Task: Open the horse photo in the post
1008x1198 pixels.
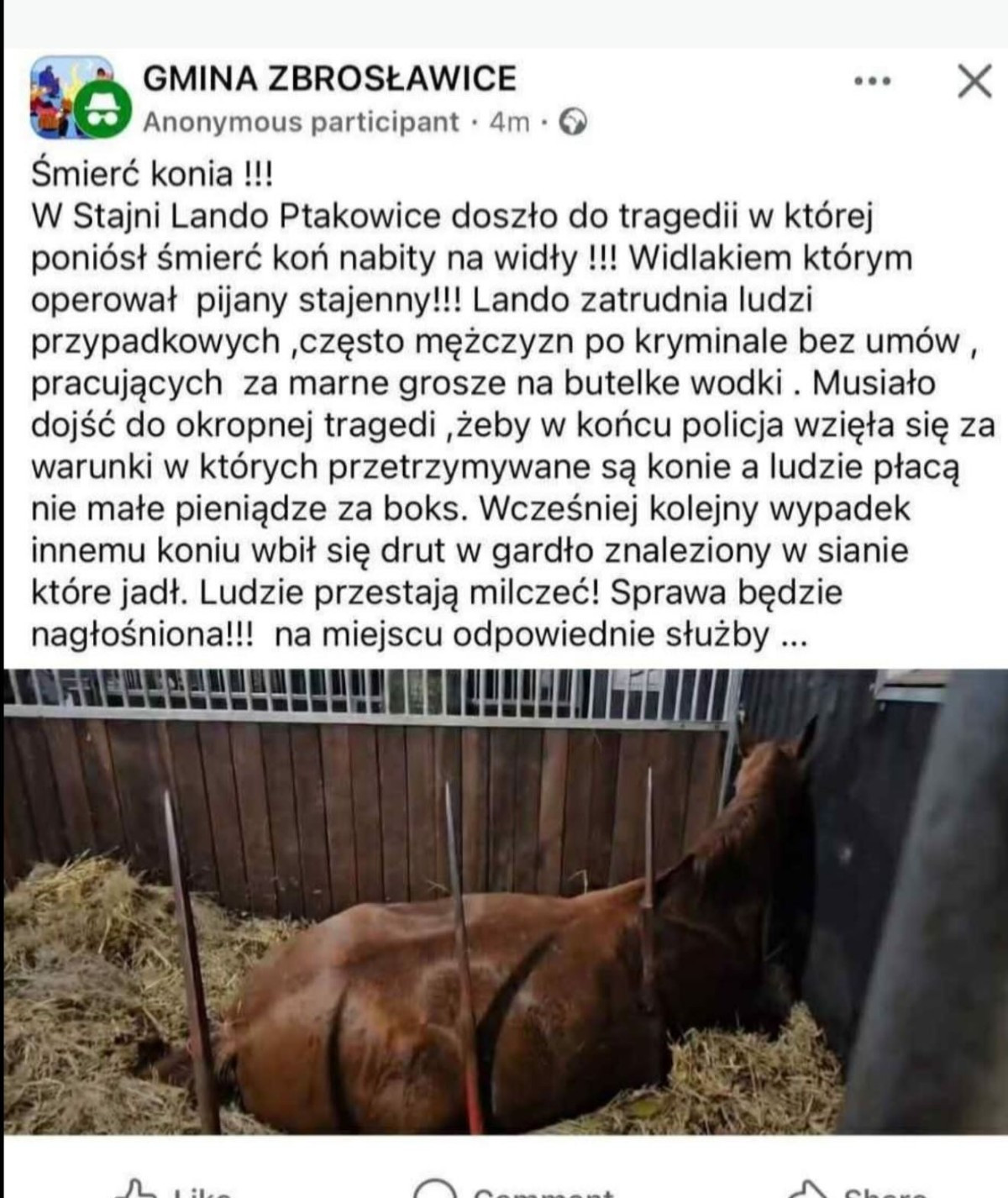Action: point(504,901)
